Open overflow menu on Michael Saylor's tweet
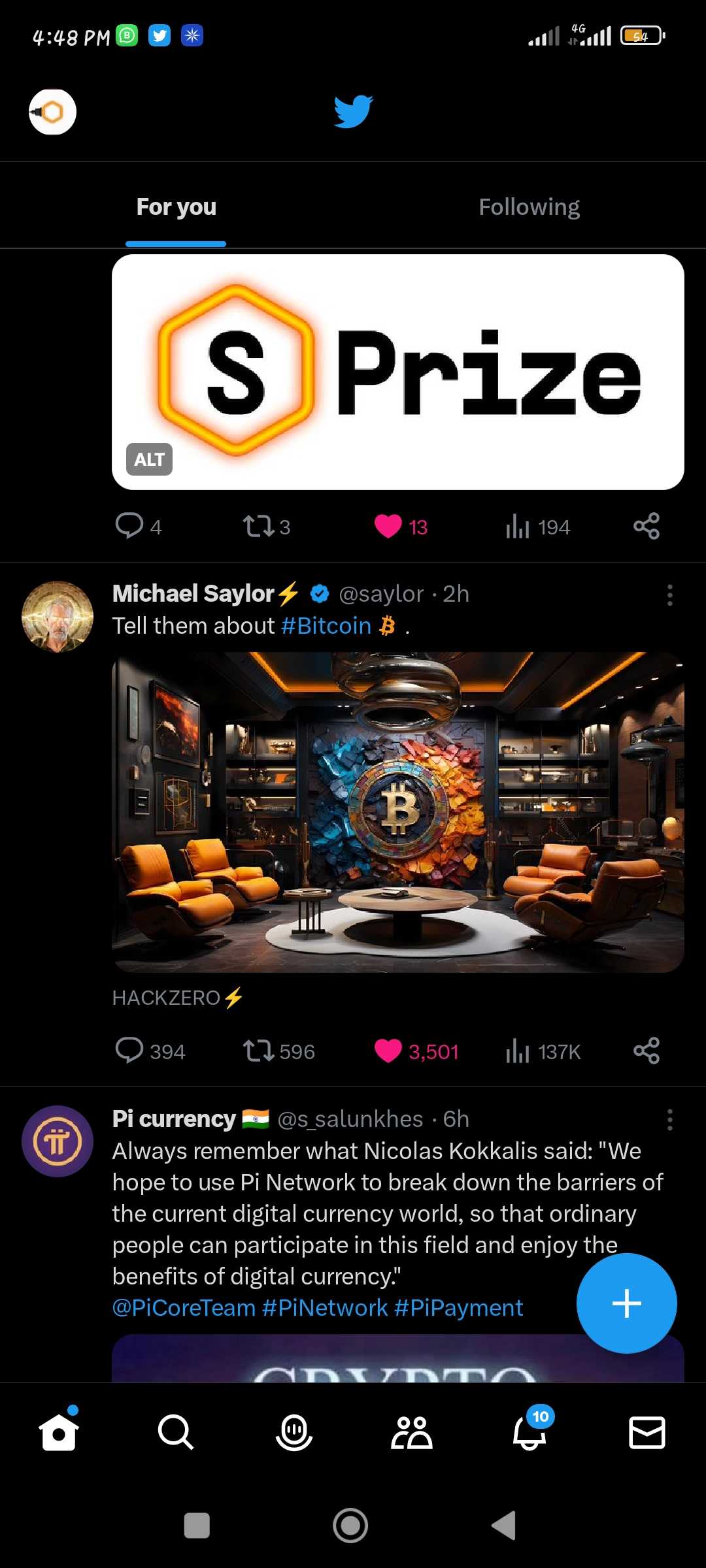This screenshot has width=706, height=1568. point(669,595)
